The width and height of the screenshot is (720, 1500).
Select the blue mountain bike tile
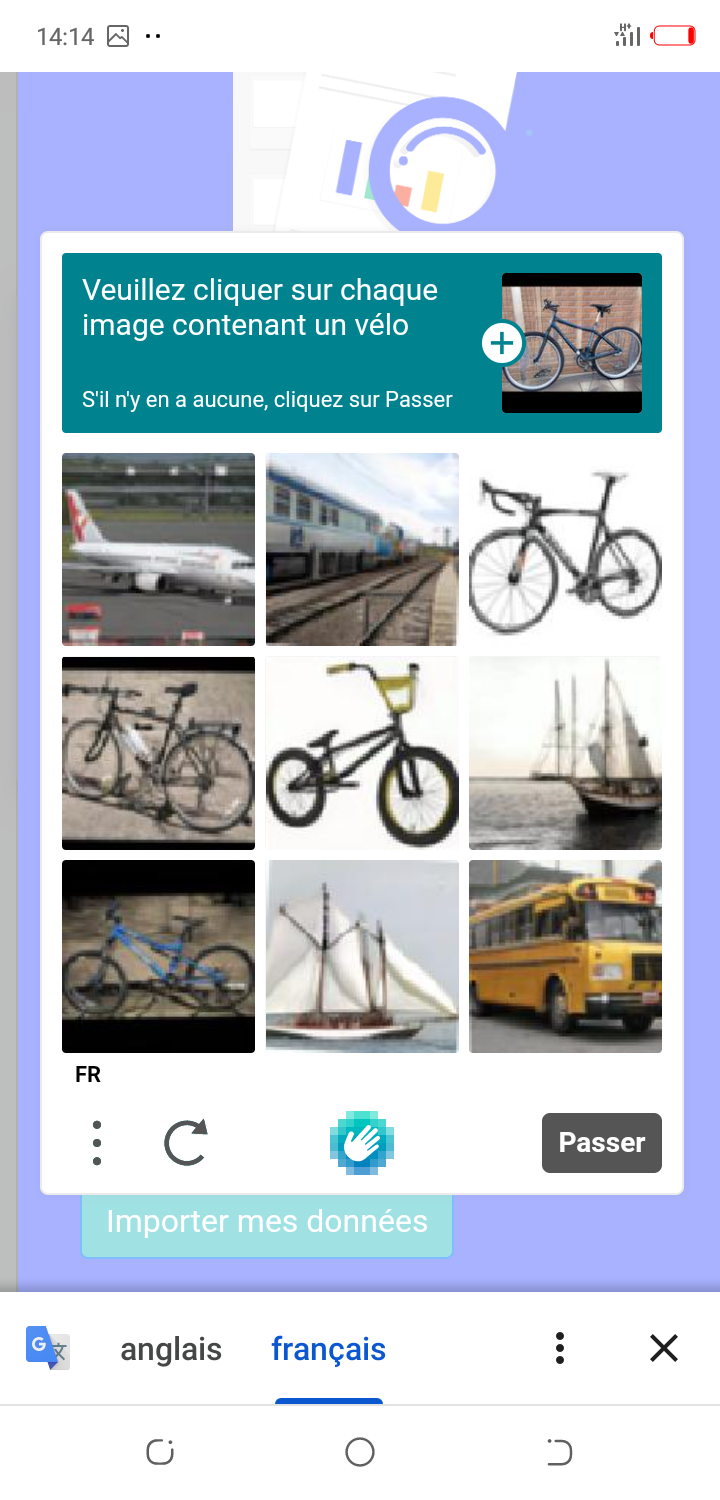(x=158, y=956)
